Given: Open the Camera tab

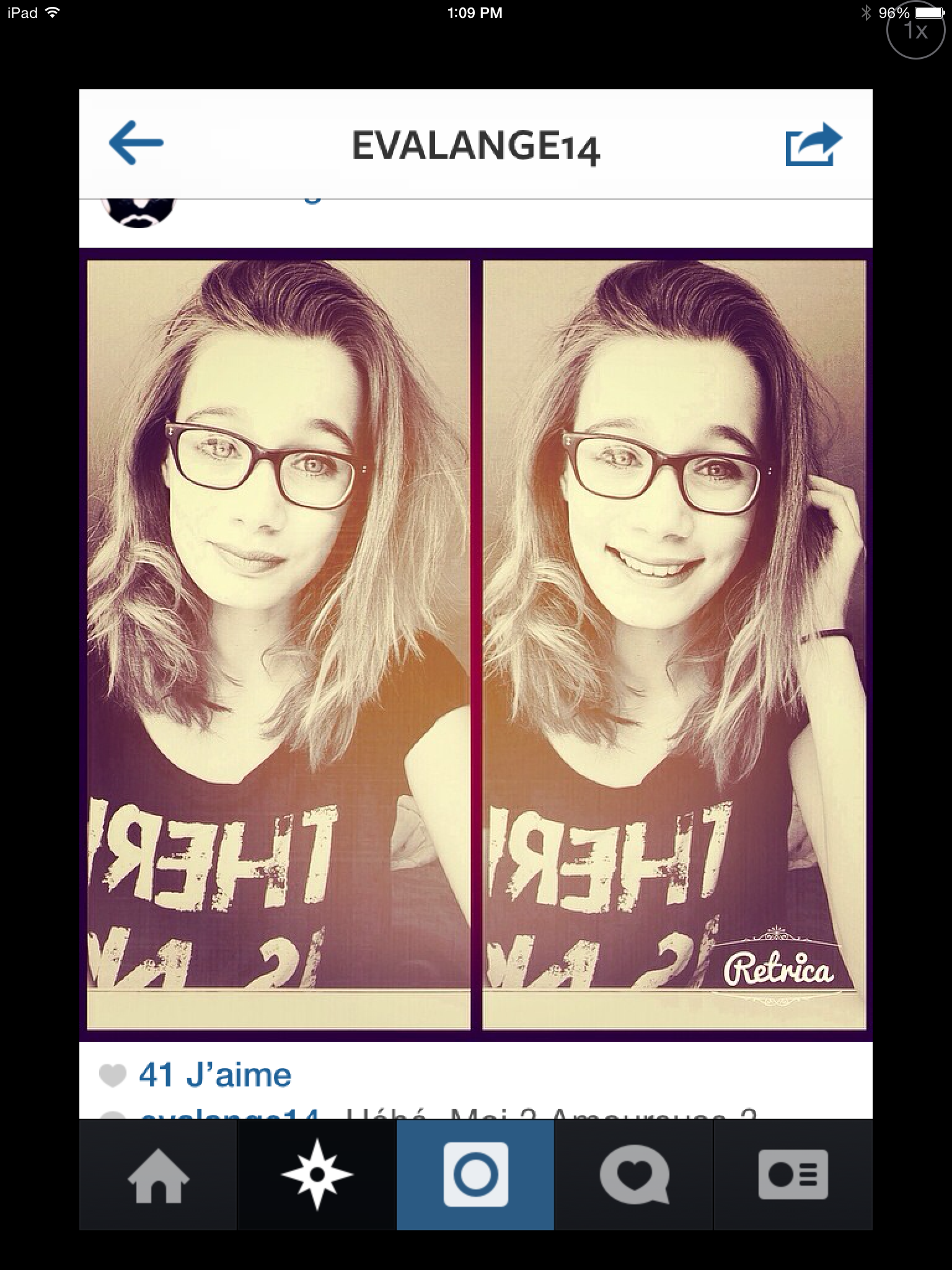Looking at the screenshot, I should coord(475,1175).
